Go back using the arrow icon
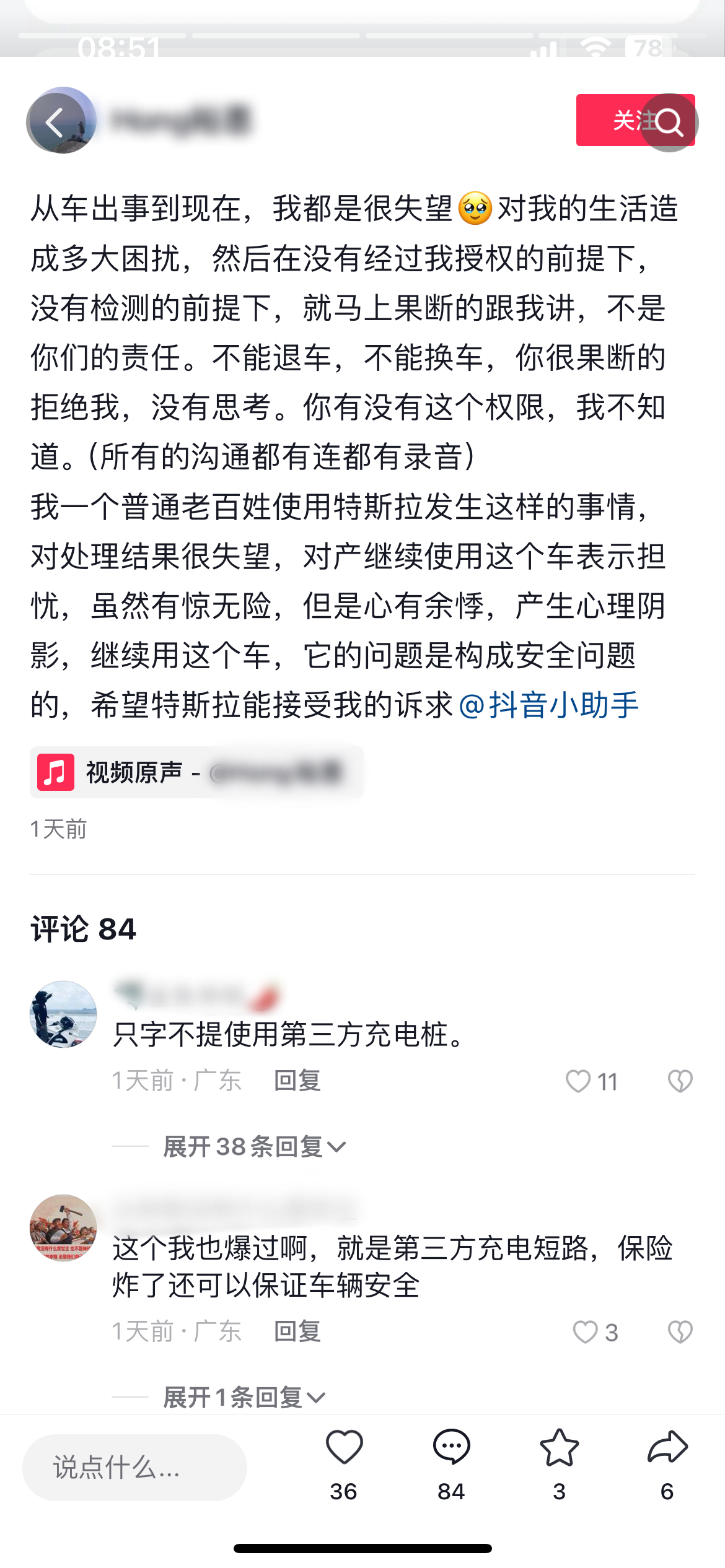Screen dimensions: 725x1568 pyautogui.click(x=55, y=122)
